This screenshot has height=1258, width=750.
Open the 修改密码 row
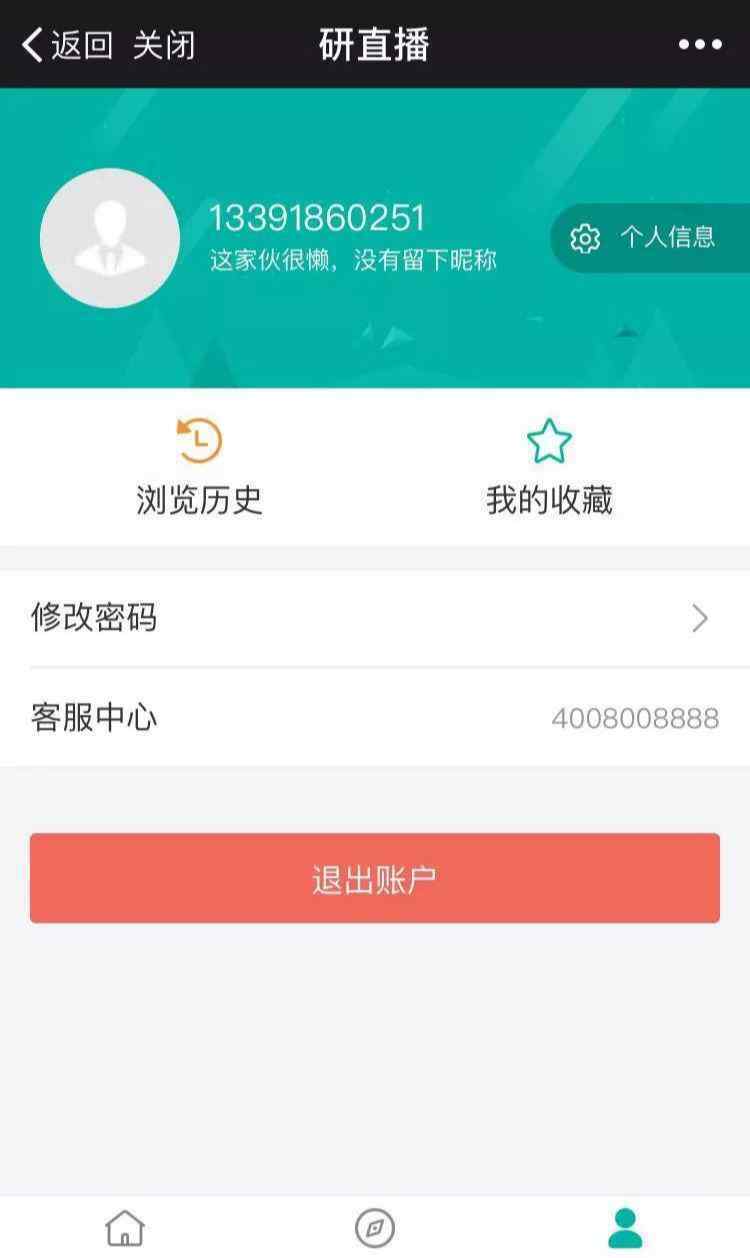tap(374, 618)
